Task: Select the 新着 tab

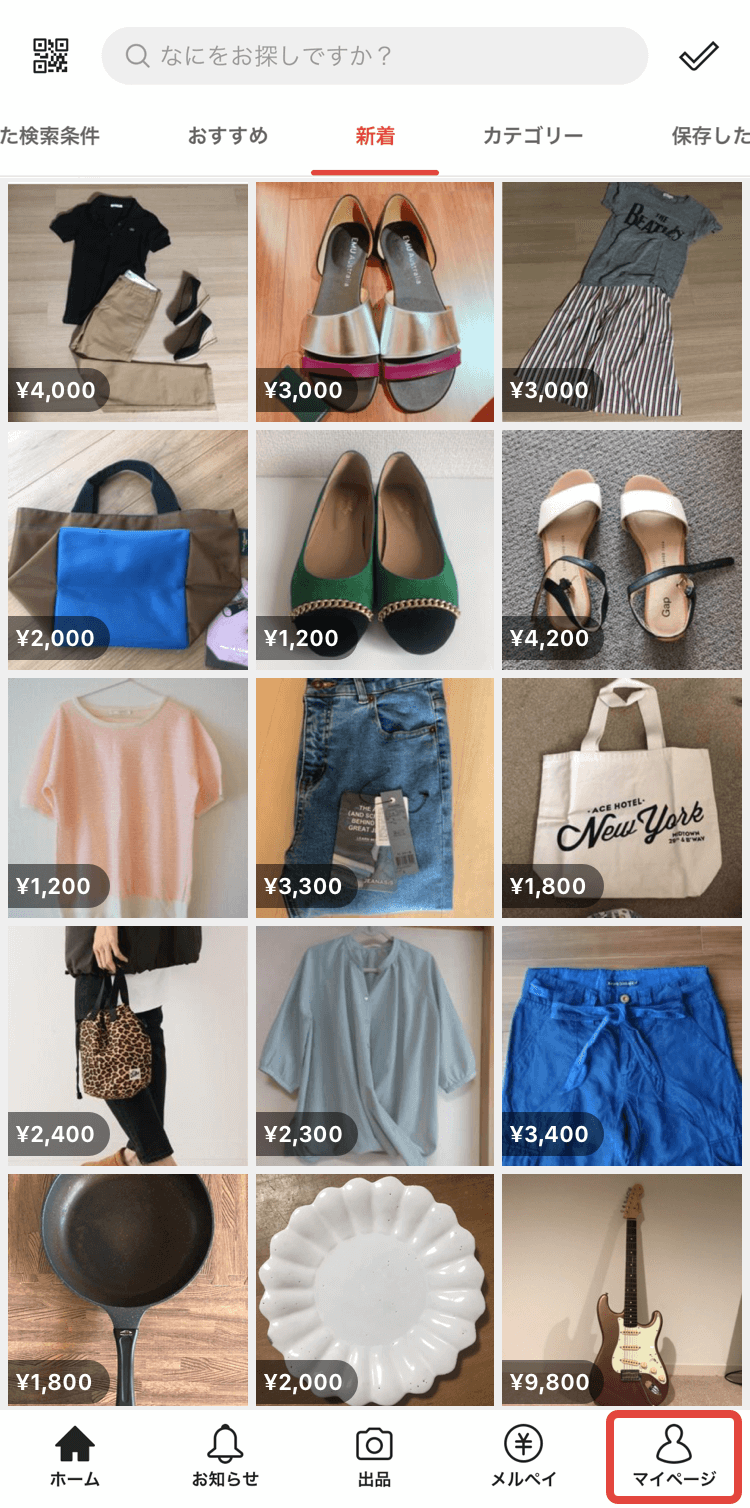Action: point(375,136)
